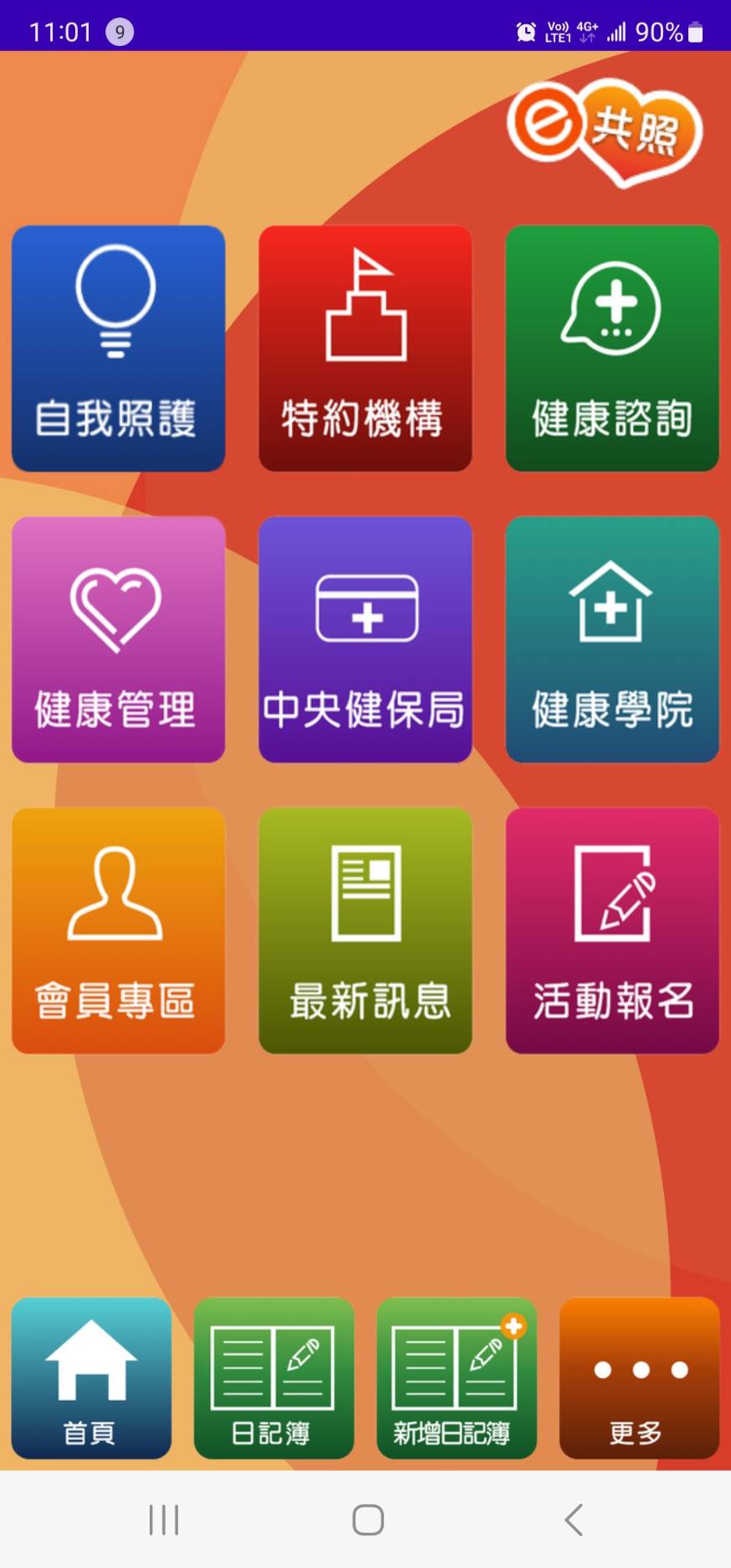Enter the 健康學院 section

coord(612,639)
